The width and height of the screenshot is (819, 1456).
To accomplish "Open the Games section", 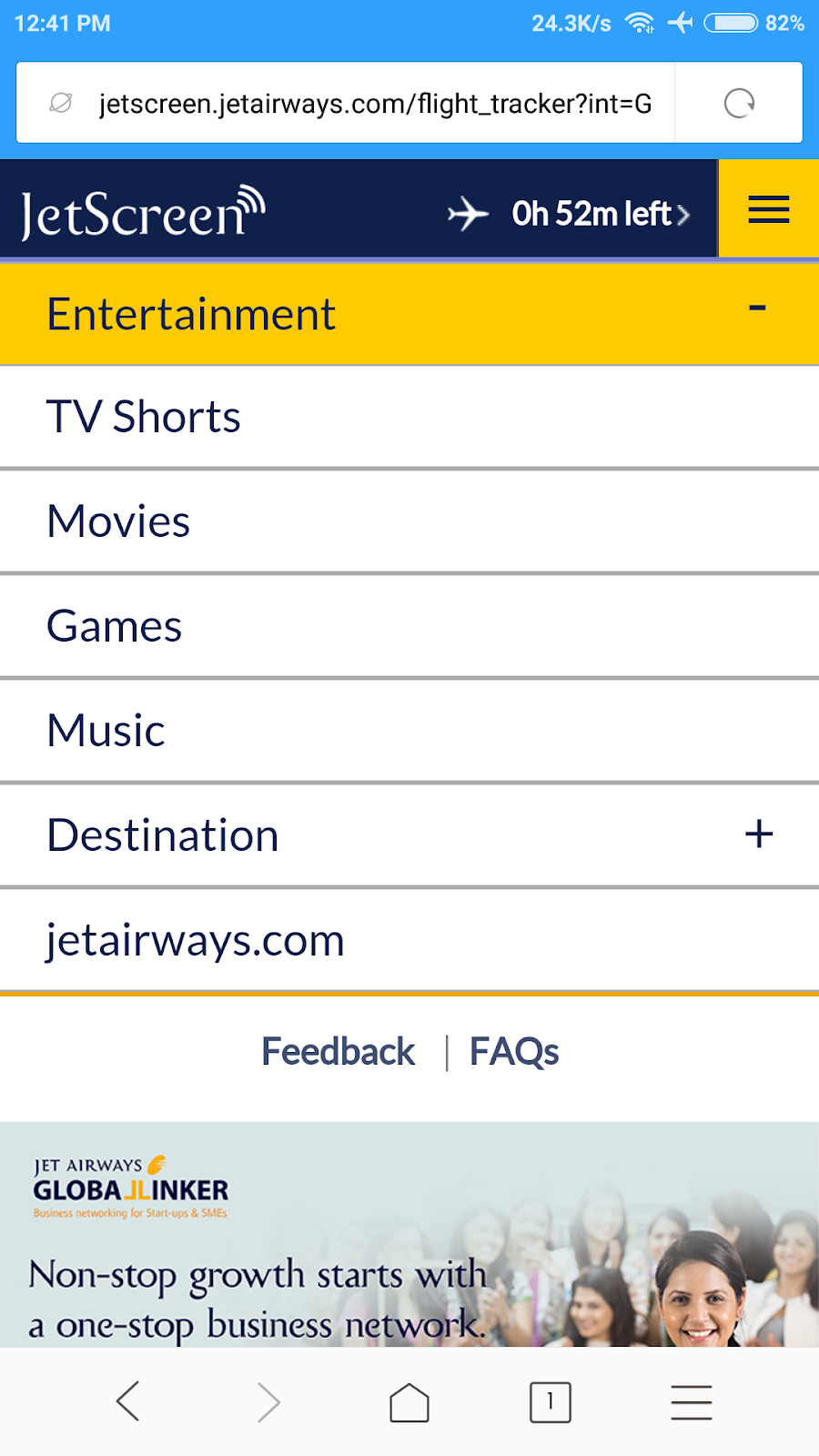I will click(x=114, y=625).
